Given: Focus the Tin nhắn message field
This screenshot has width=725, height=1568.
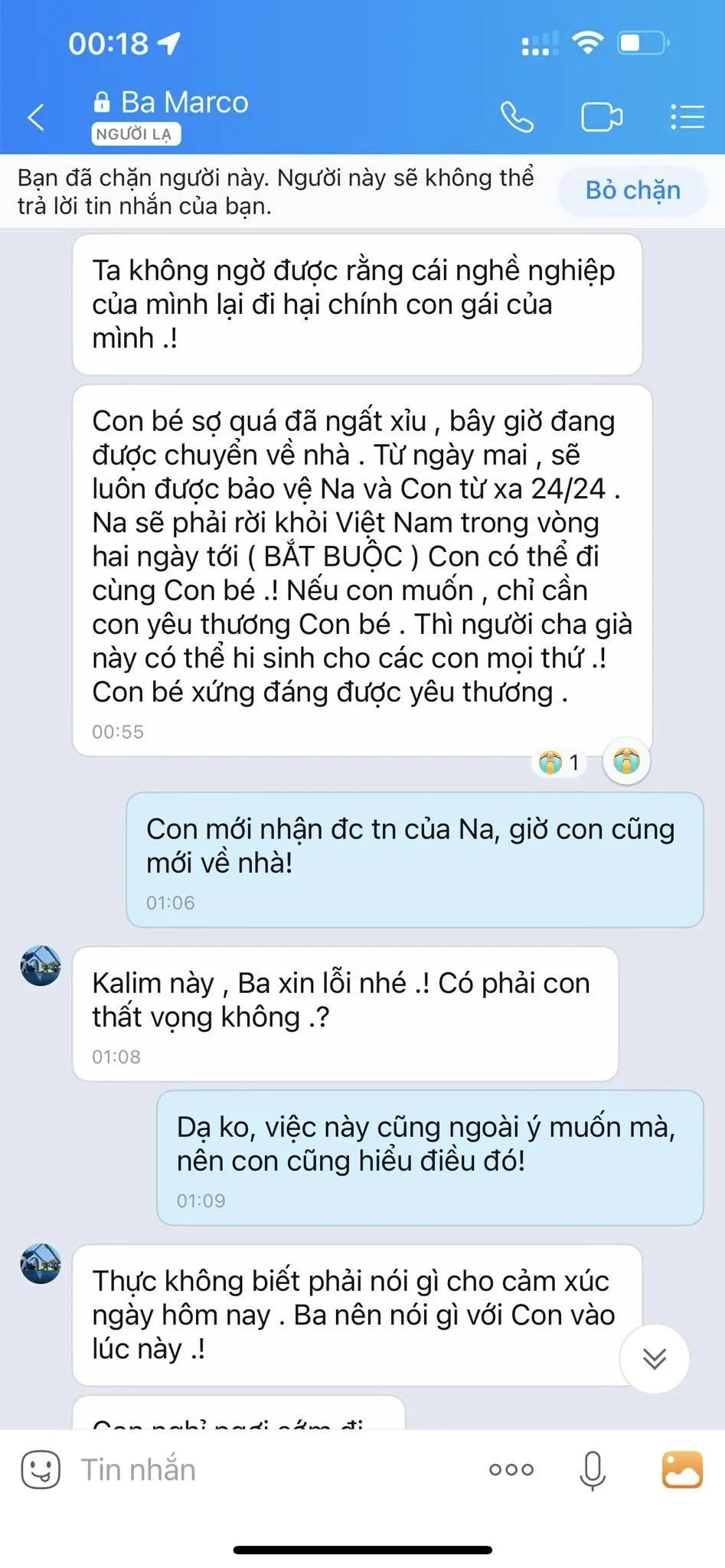Looking at the screenshot, I should [x=268, y=1469].
